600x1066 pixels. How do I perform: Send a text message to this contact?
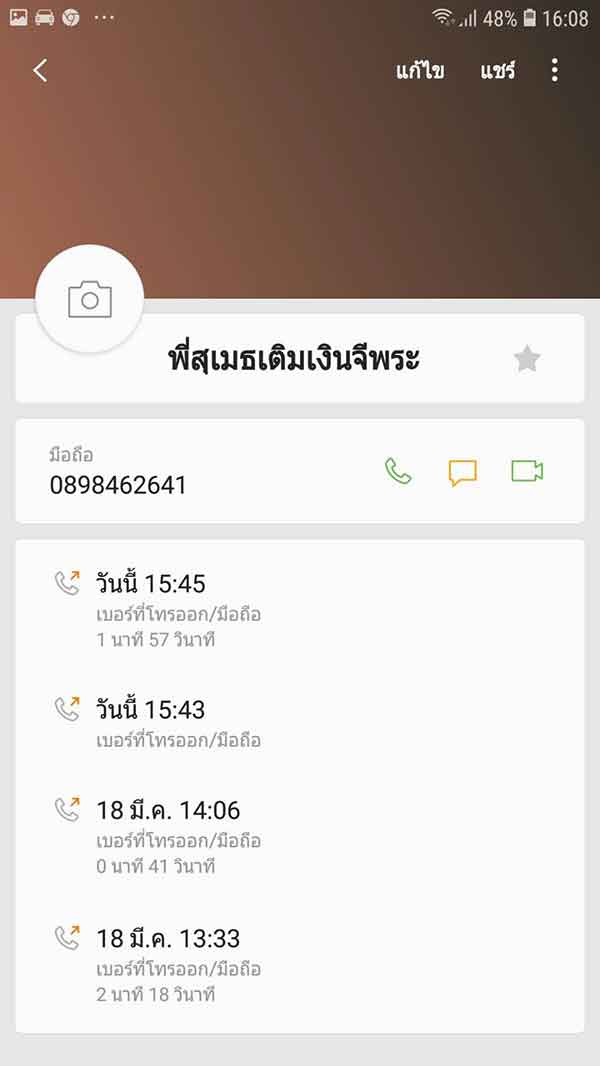point(462,472)
